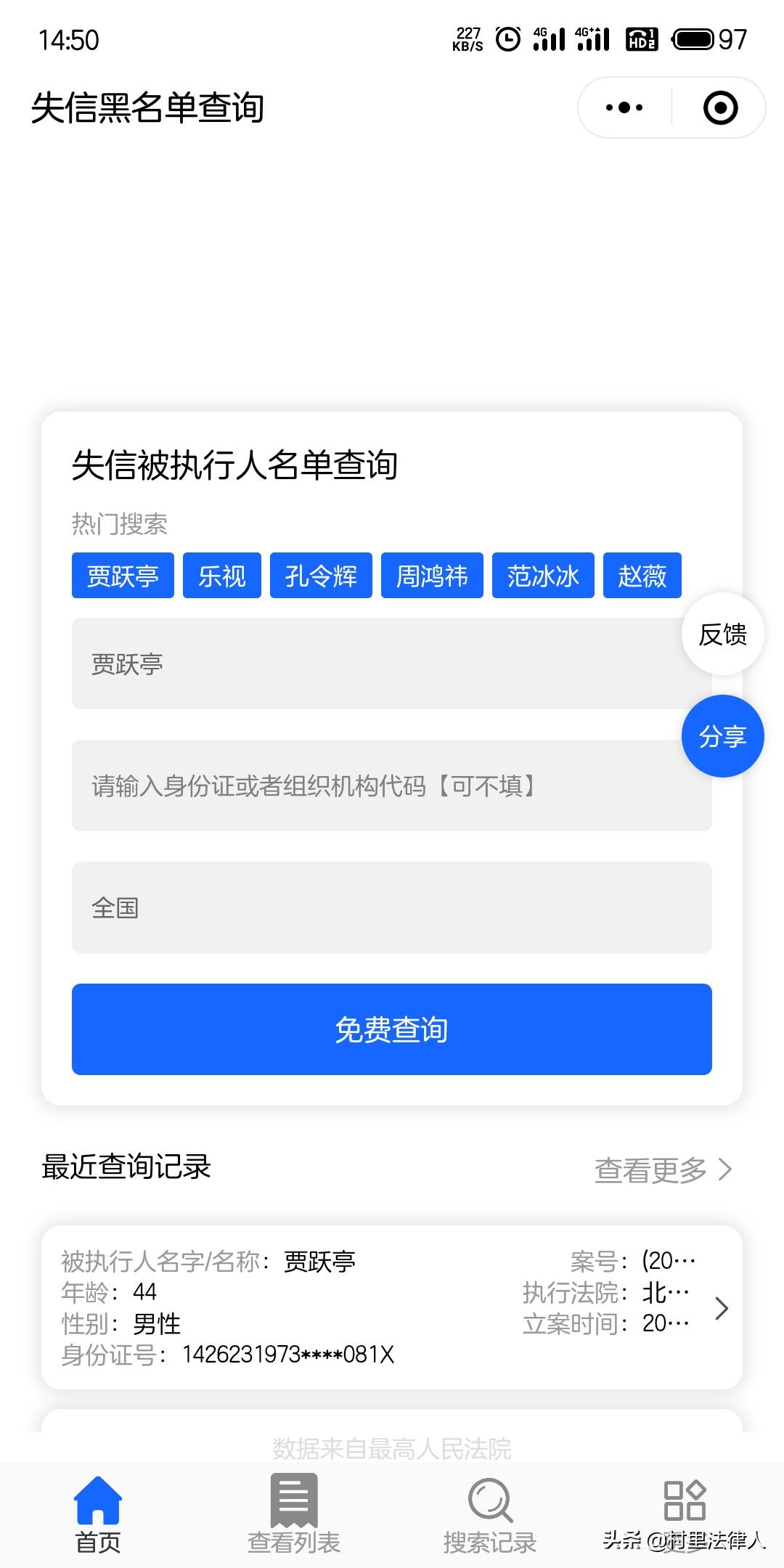Select the 贾跃亭 hot search chip
Image resolution: width=784 pixels, height=1568 pixels.
tap(123, 576)
